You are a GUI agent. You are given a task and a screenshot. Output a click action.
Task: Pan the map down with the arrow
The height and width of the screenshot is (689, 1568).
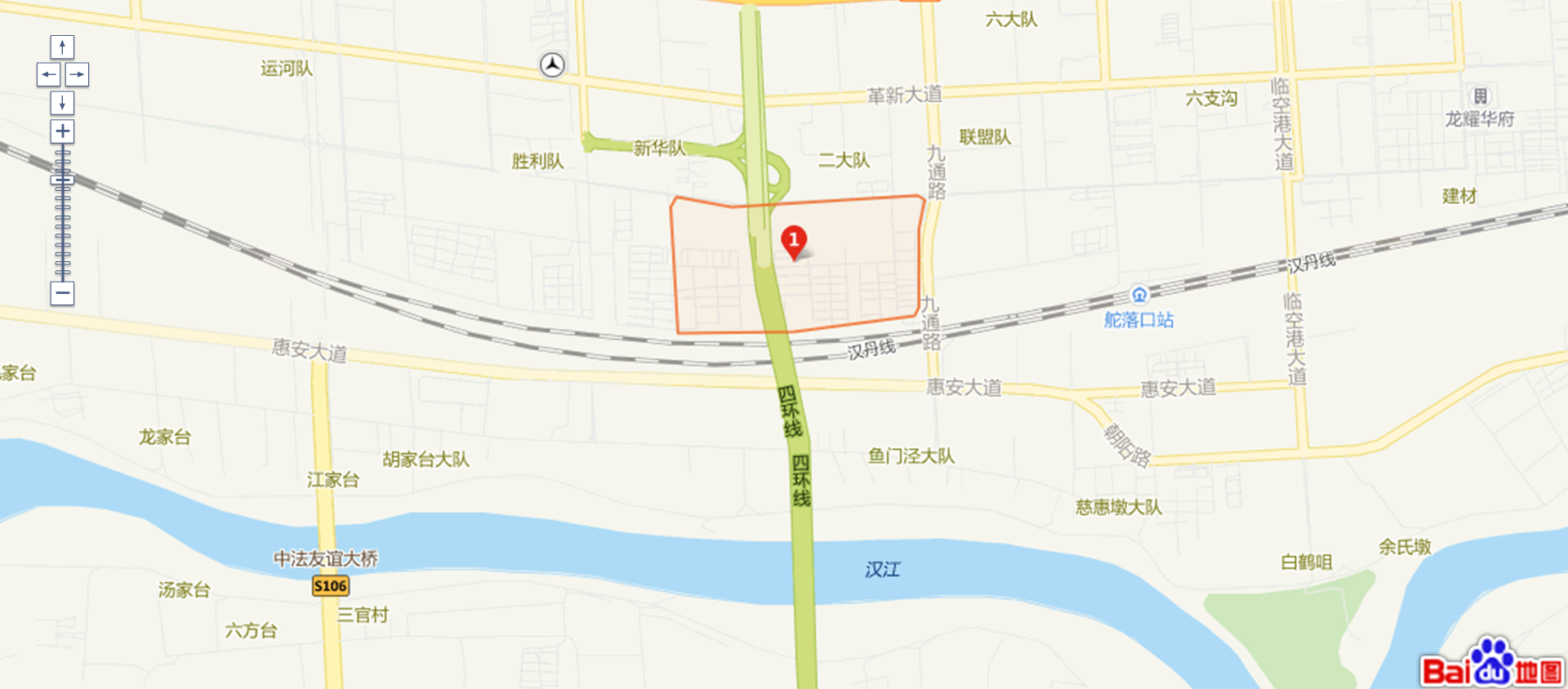tap(62, 103)
